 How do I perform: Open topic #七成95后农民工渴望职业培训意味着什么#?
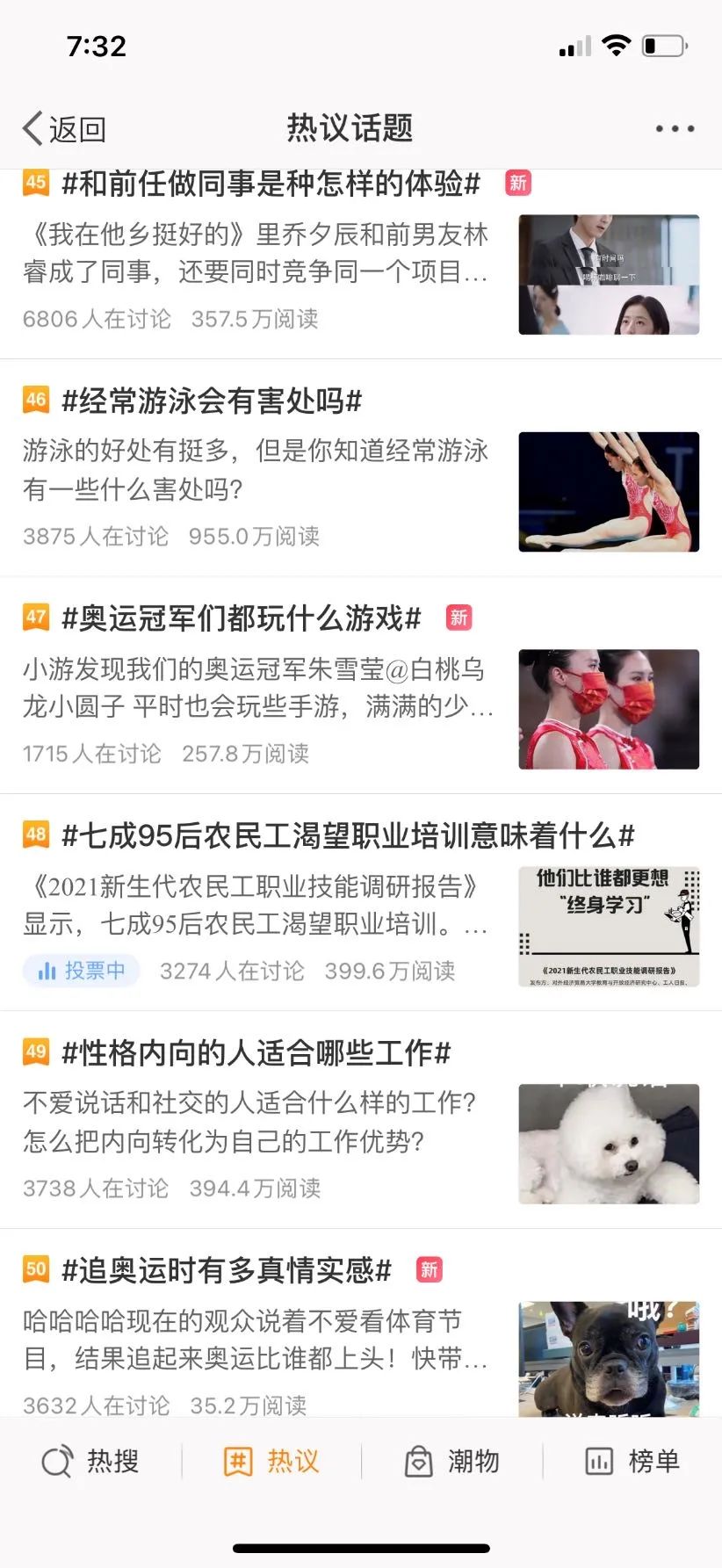click(x=348, y=835)
